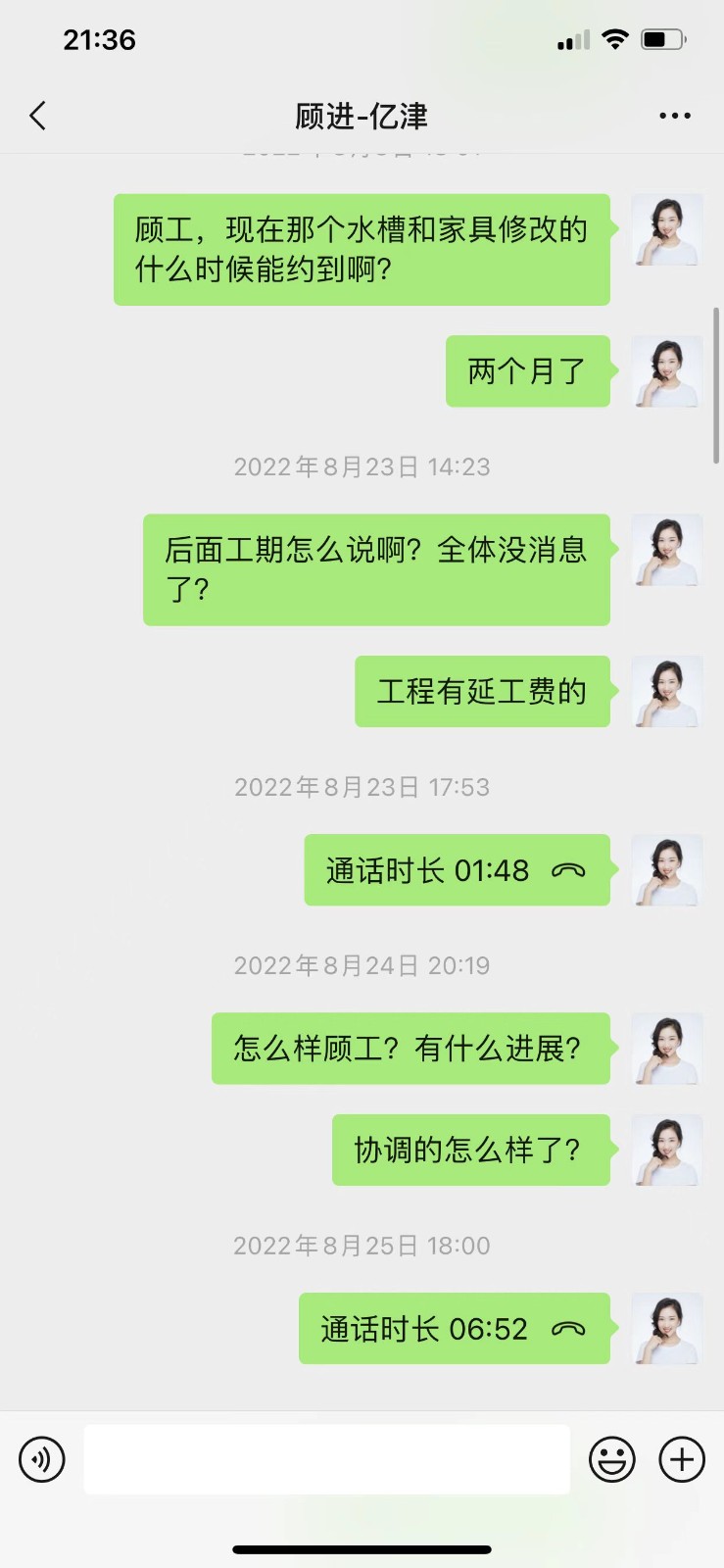Open the emoji sticker panel
Screen dimensions: 724x1568
point(611,1459)
